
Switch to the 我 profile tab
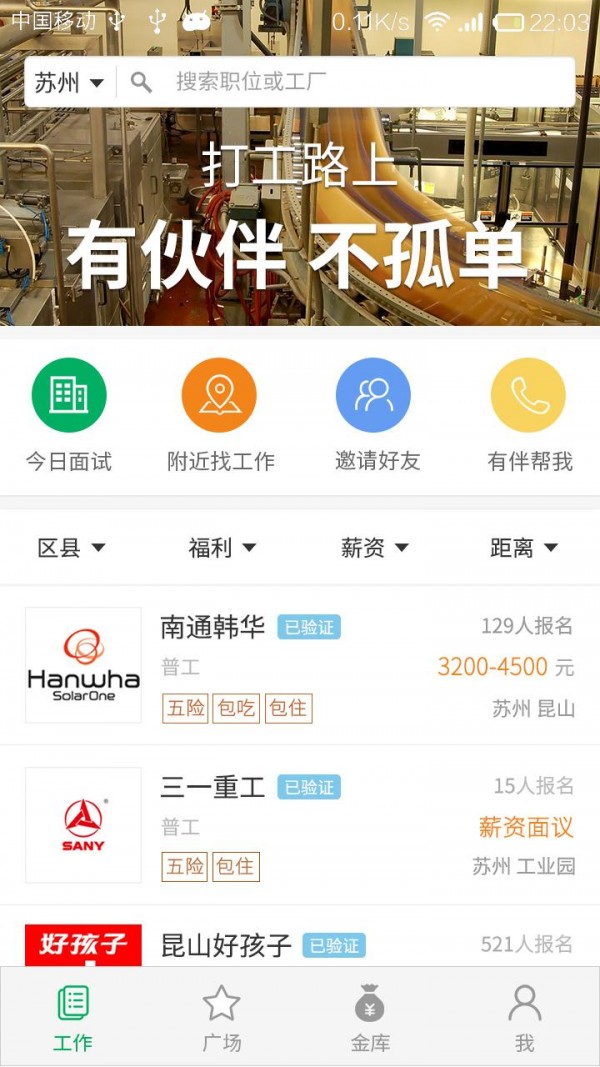point(524,1017)
